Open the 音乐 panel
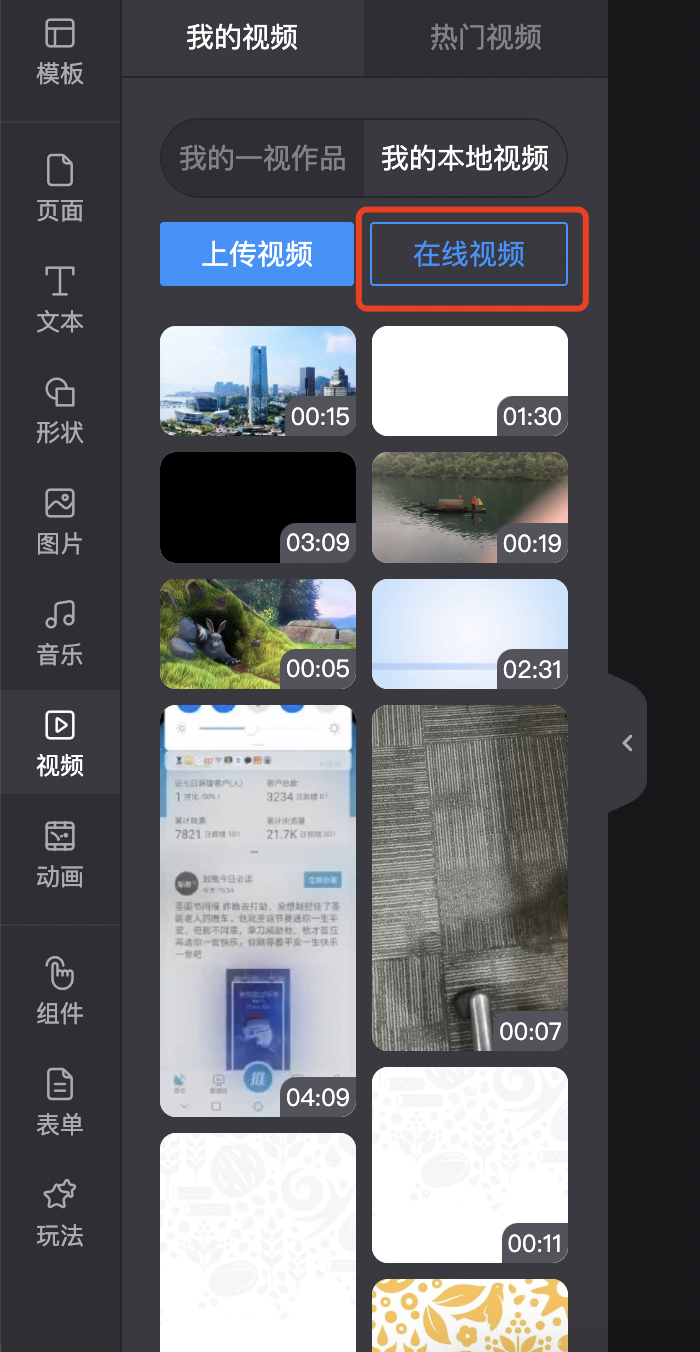 pos(60,634)
